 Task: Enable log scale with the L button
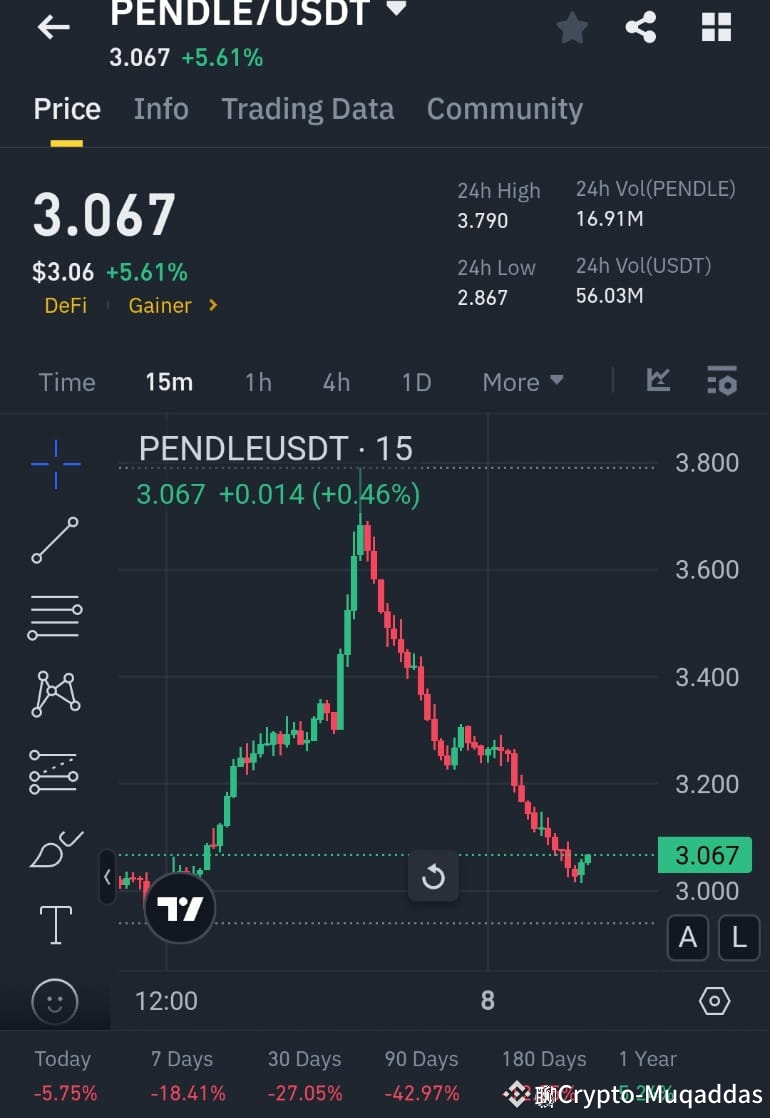tap(739, 938)
